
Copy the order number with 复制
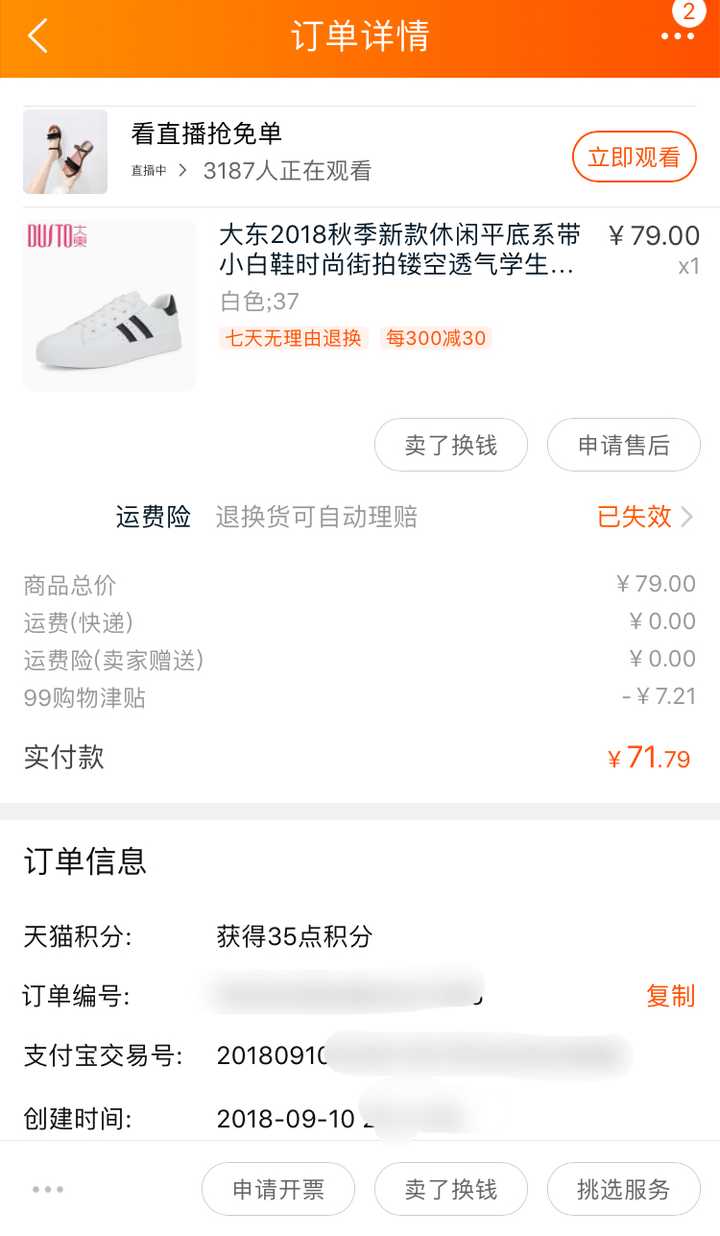[670, 996]
